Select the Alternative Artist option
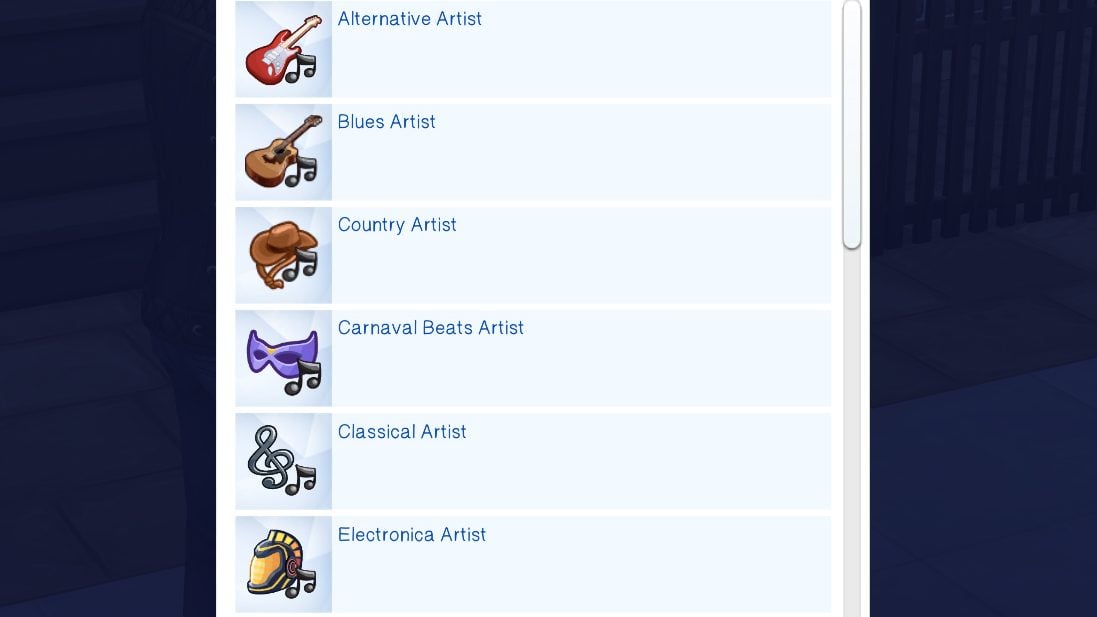The height and width of the screenshot is (617, 1097). [532, 49]
